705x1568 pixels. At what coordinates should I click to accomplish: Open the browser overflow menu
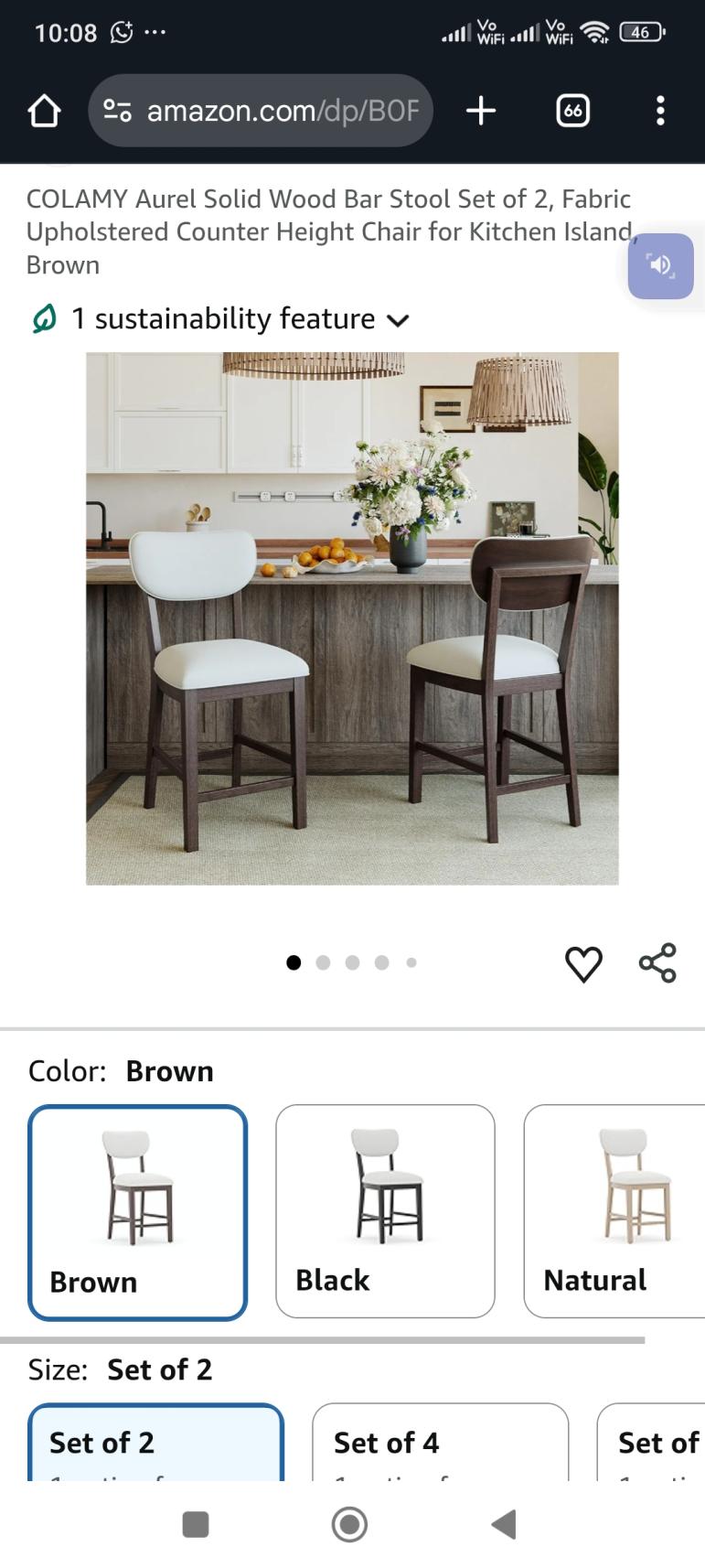click(x=659, y=111)
